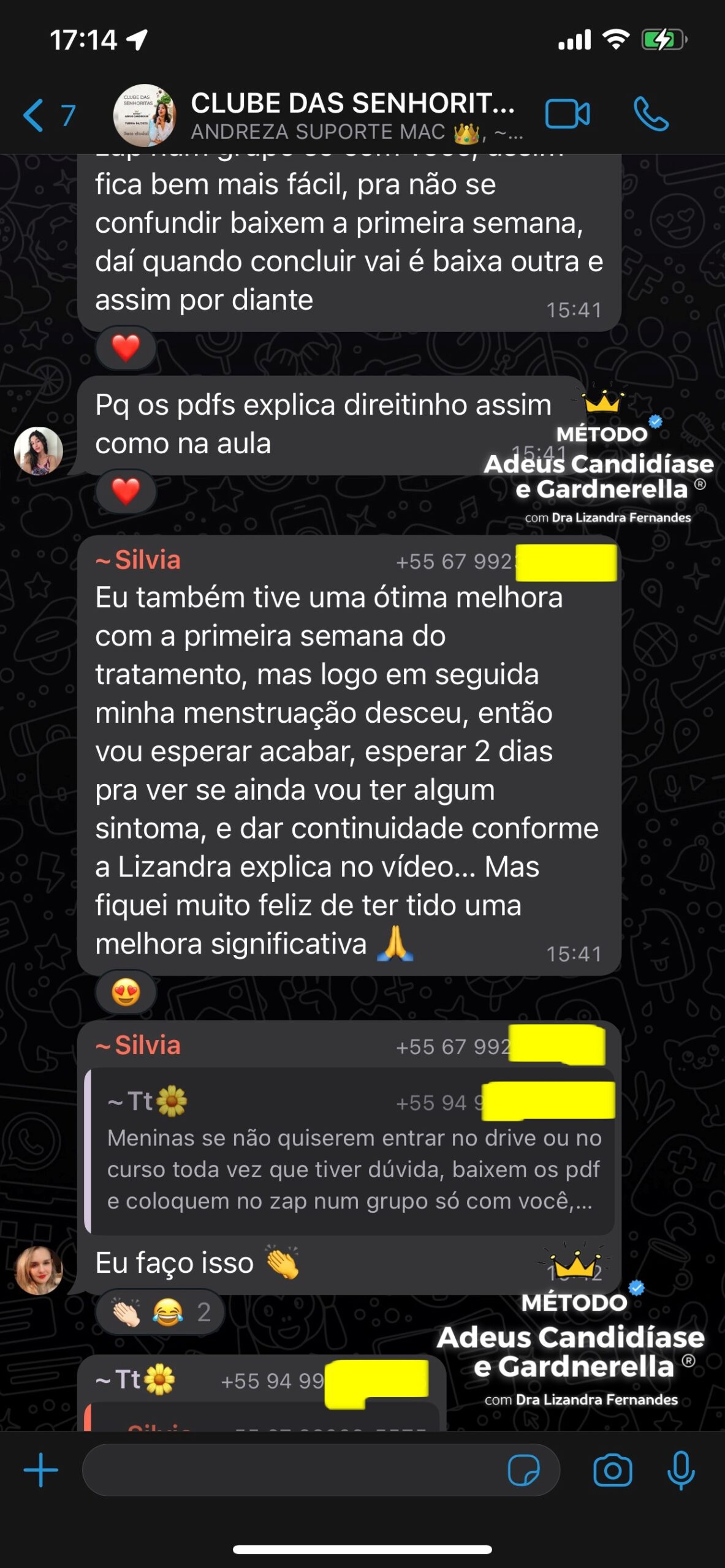The image size is (725, 1568).
Task: Start a group voice call
Action: pos(651,115)
